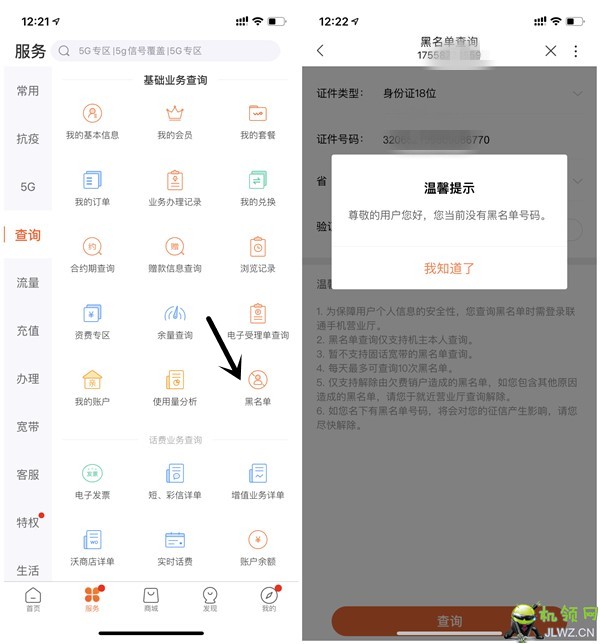Viewport: 600px width, 644px height.
Task: Go to the 首页 bottom tab
Action: click(33, 599)
